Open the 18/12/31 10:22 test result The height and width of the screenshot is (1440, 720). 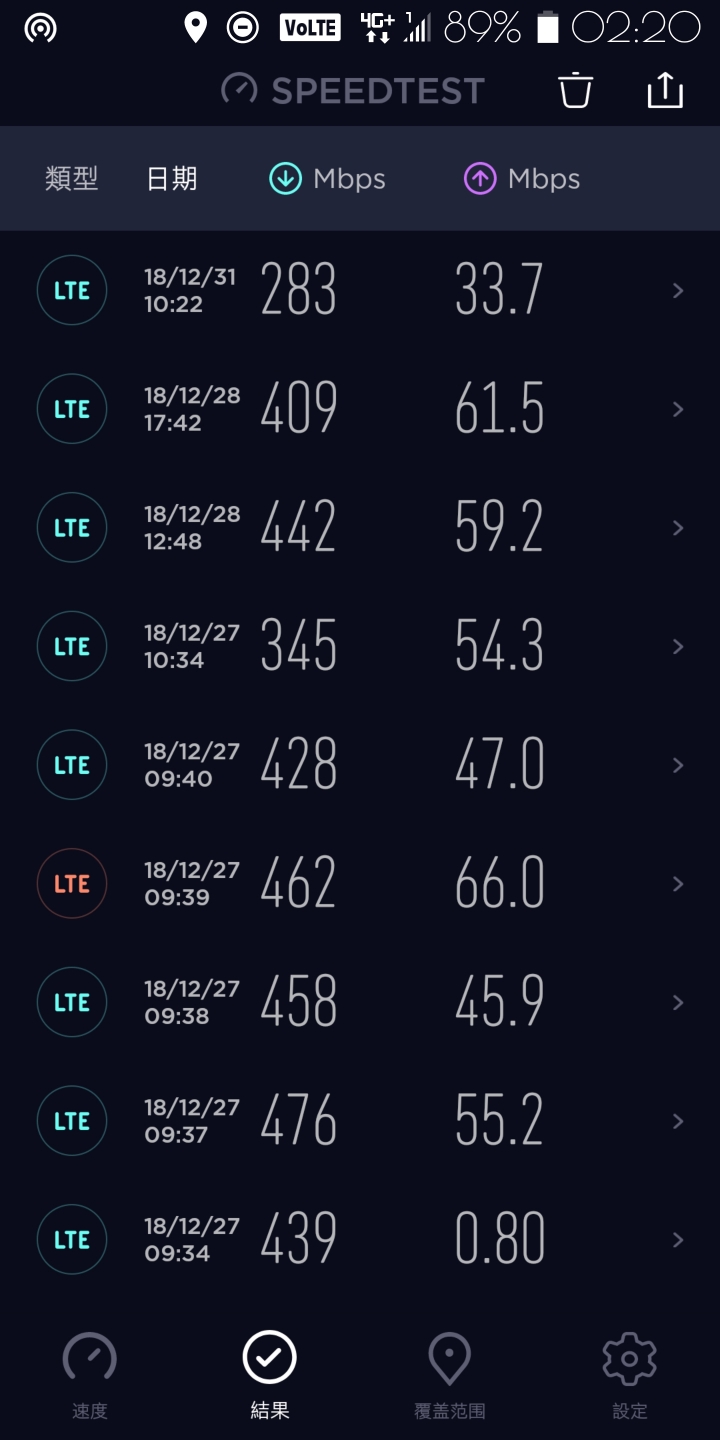point(360,291)
